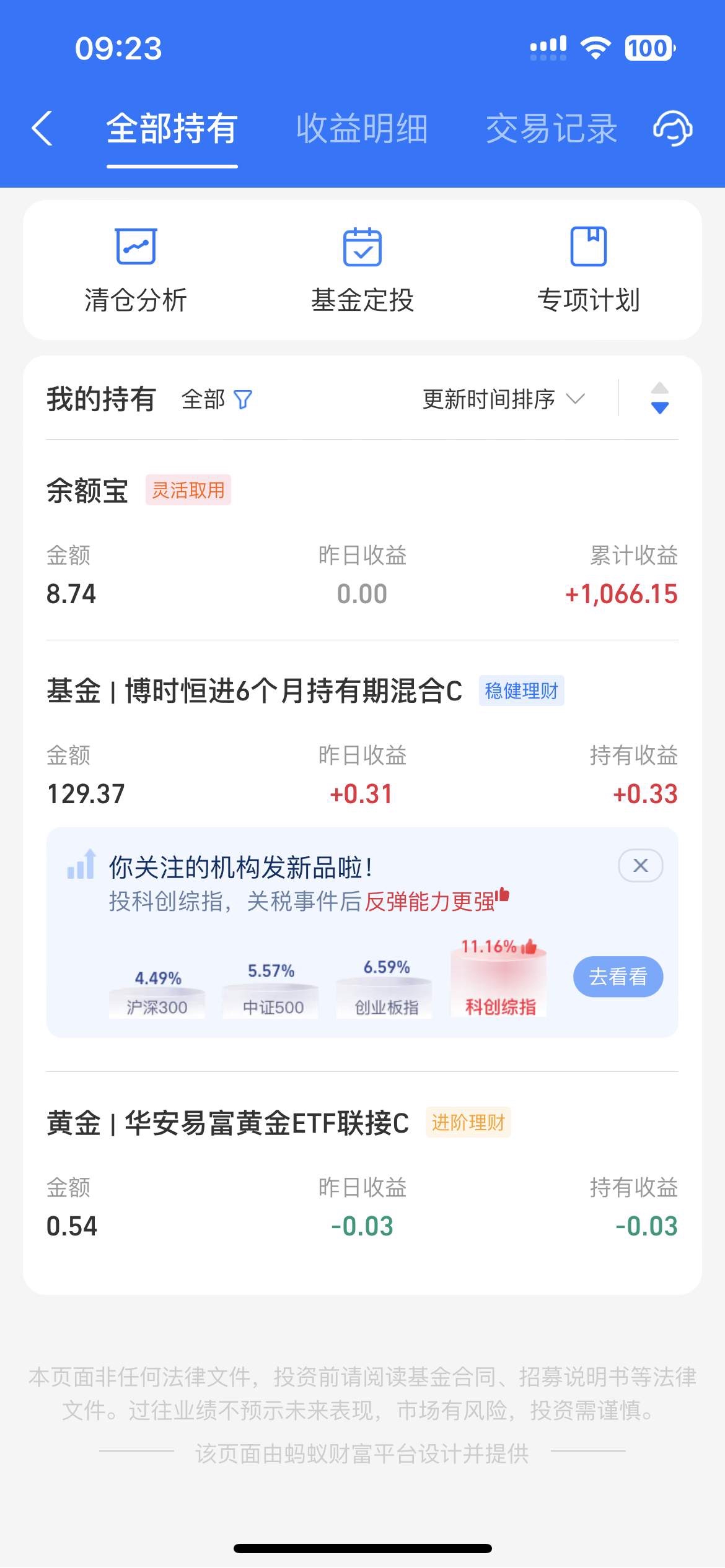Switch to the 收益明细 tab
This screenshot has height=1568, width=725.
362,129
